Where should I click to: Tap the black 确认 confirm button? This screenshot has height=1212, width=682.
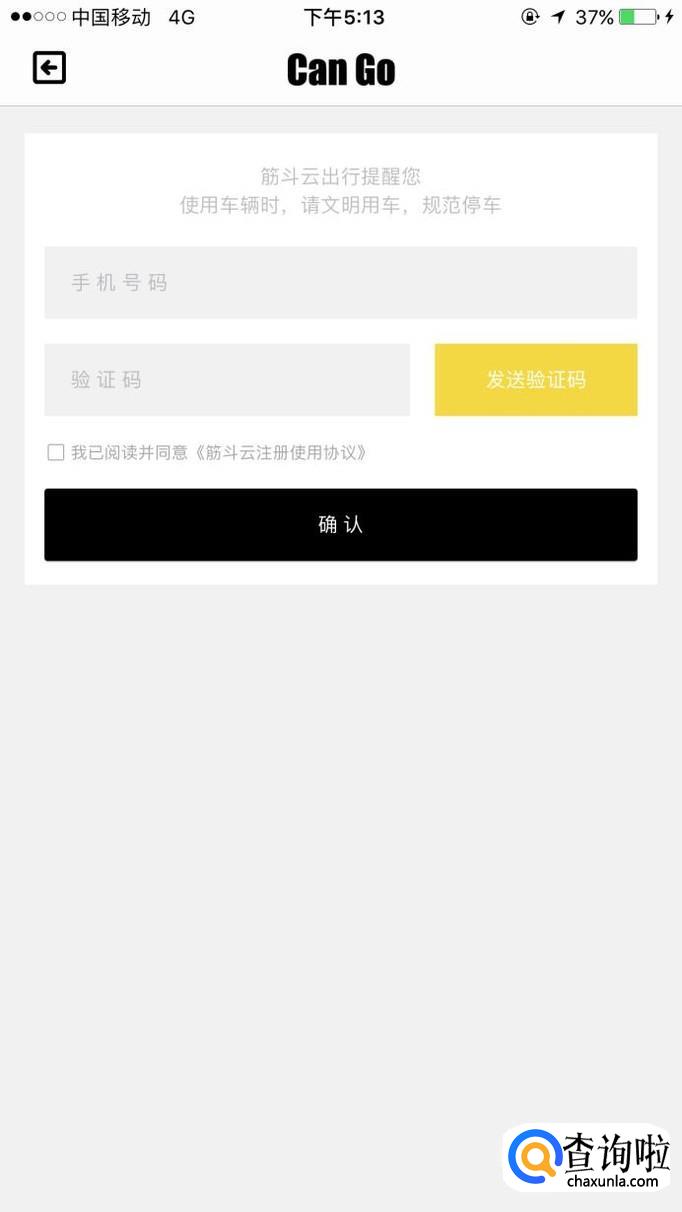click(x=340, y=525)
